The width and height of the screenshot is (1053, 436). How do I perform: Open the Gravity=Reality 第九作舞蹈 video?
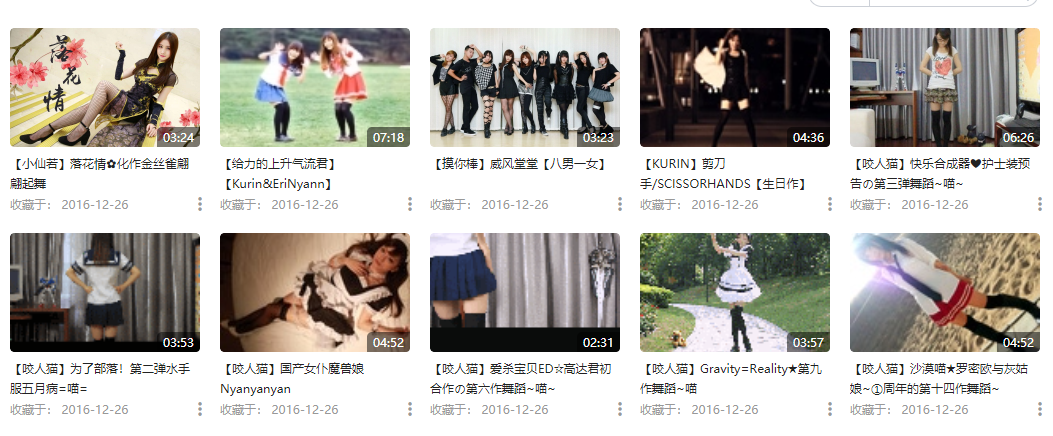[735, 293]
